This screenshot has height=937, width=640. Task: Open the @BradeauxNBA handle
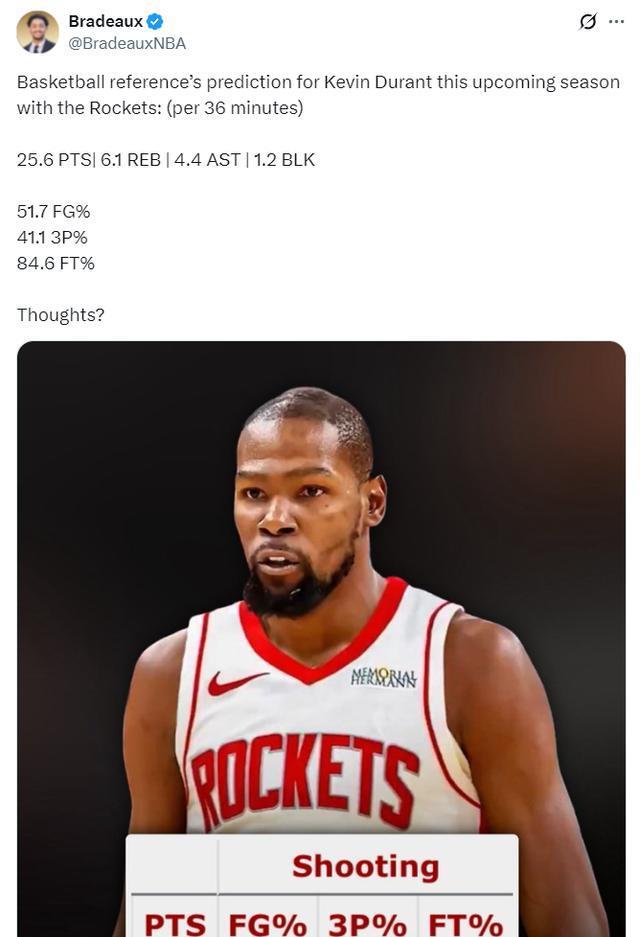(x=126, y=43)
